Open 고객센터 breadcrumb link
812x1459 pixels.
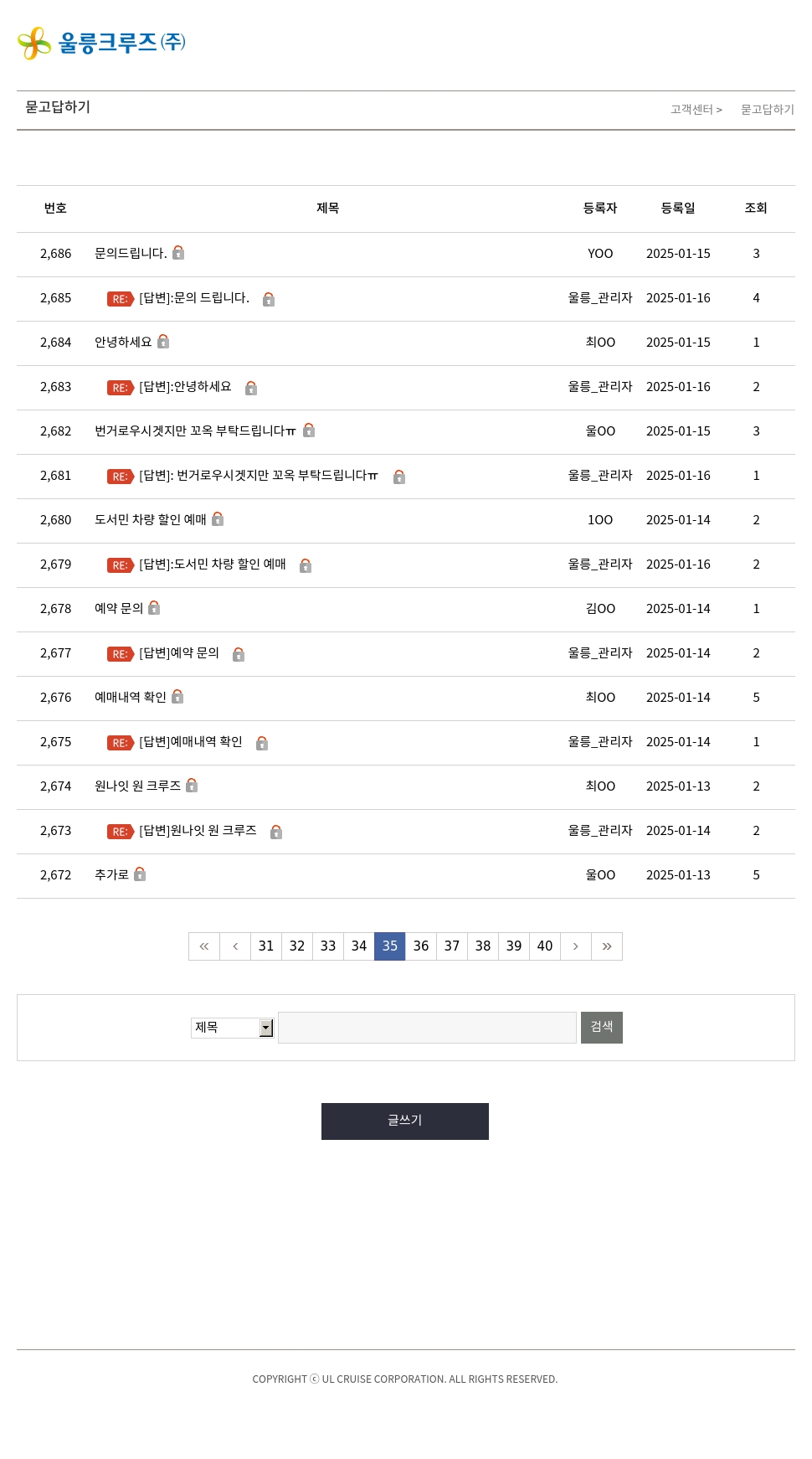691,110
